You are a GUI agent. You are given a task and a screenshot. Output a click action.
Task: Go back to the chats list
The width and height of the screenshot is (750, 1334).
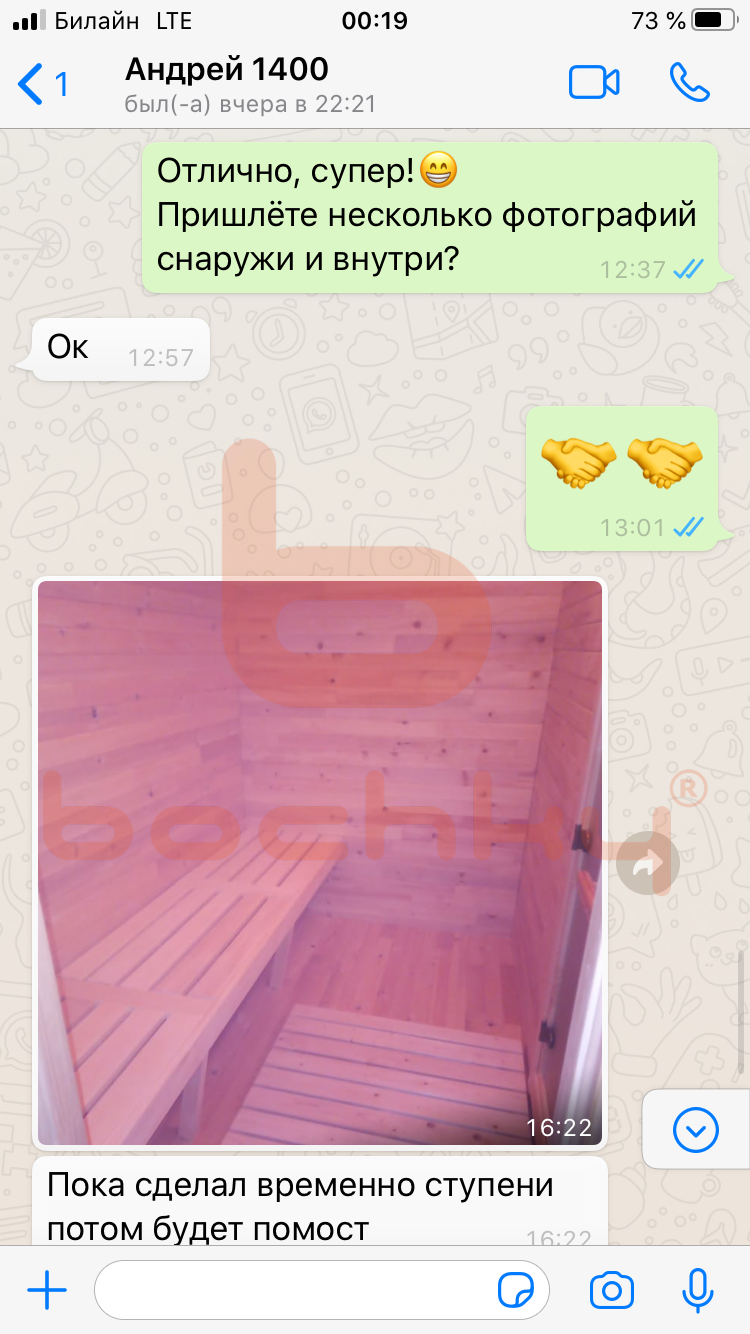(42, 84)
